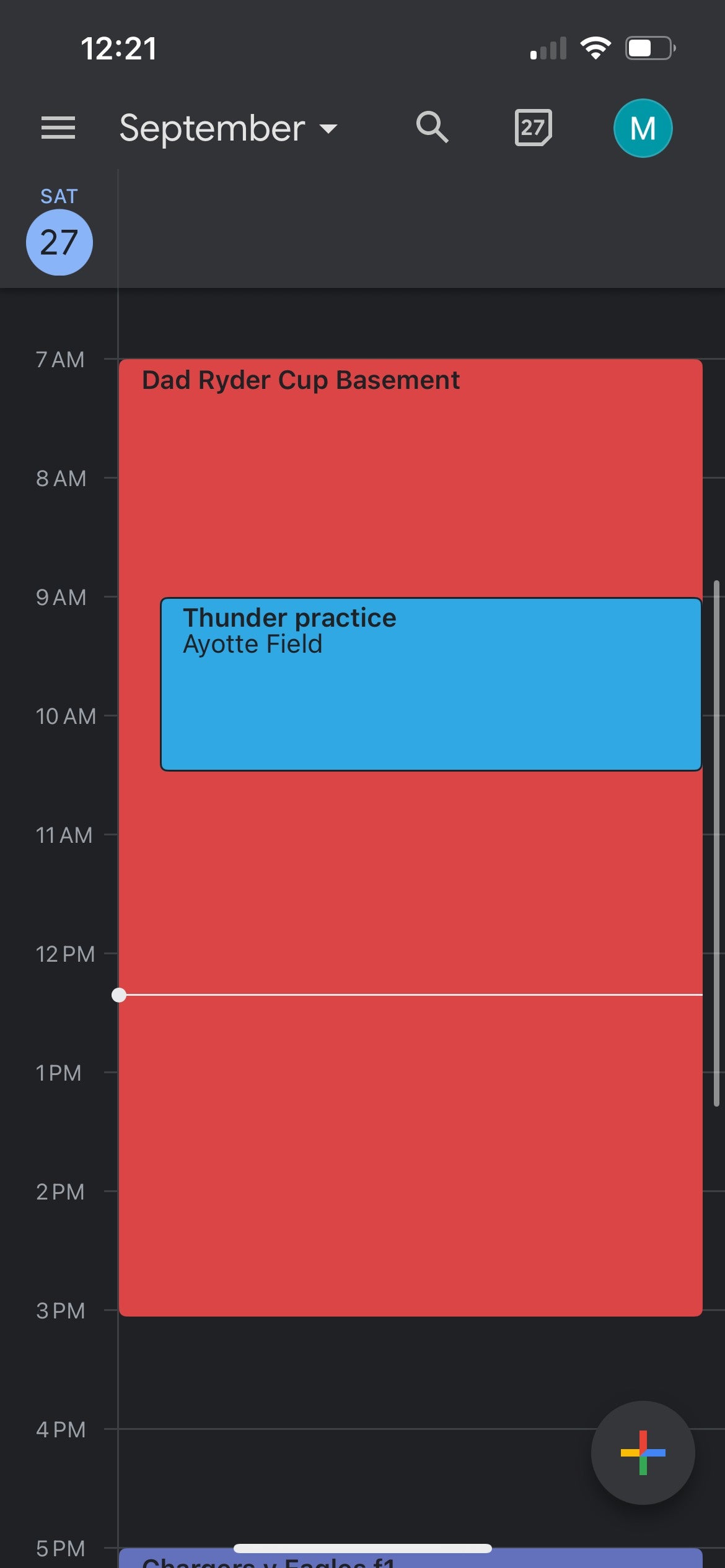Open the M account profile avatar

643,128
